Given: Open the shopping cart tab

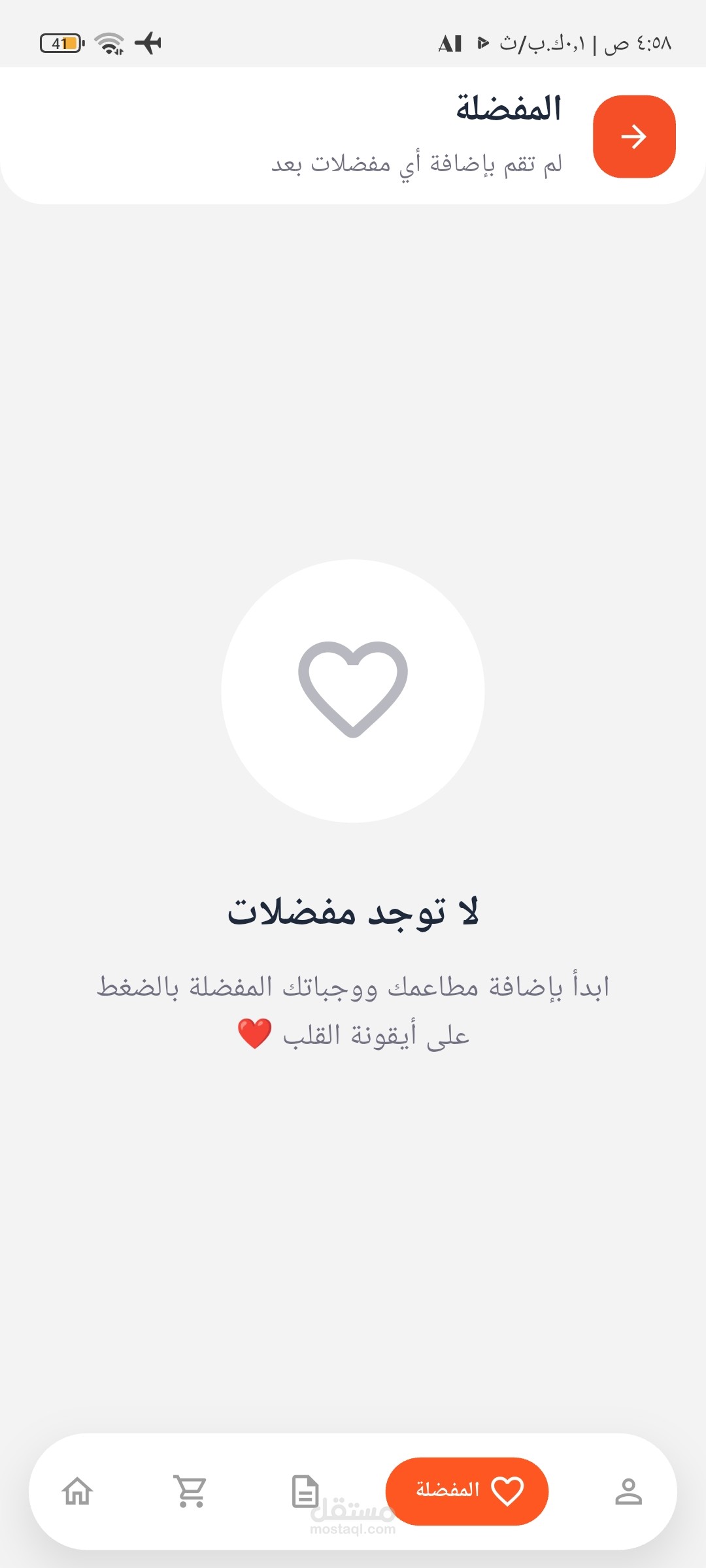Looking at the screenshot, I should tap(190, 1492).
